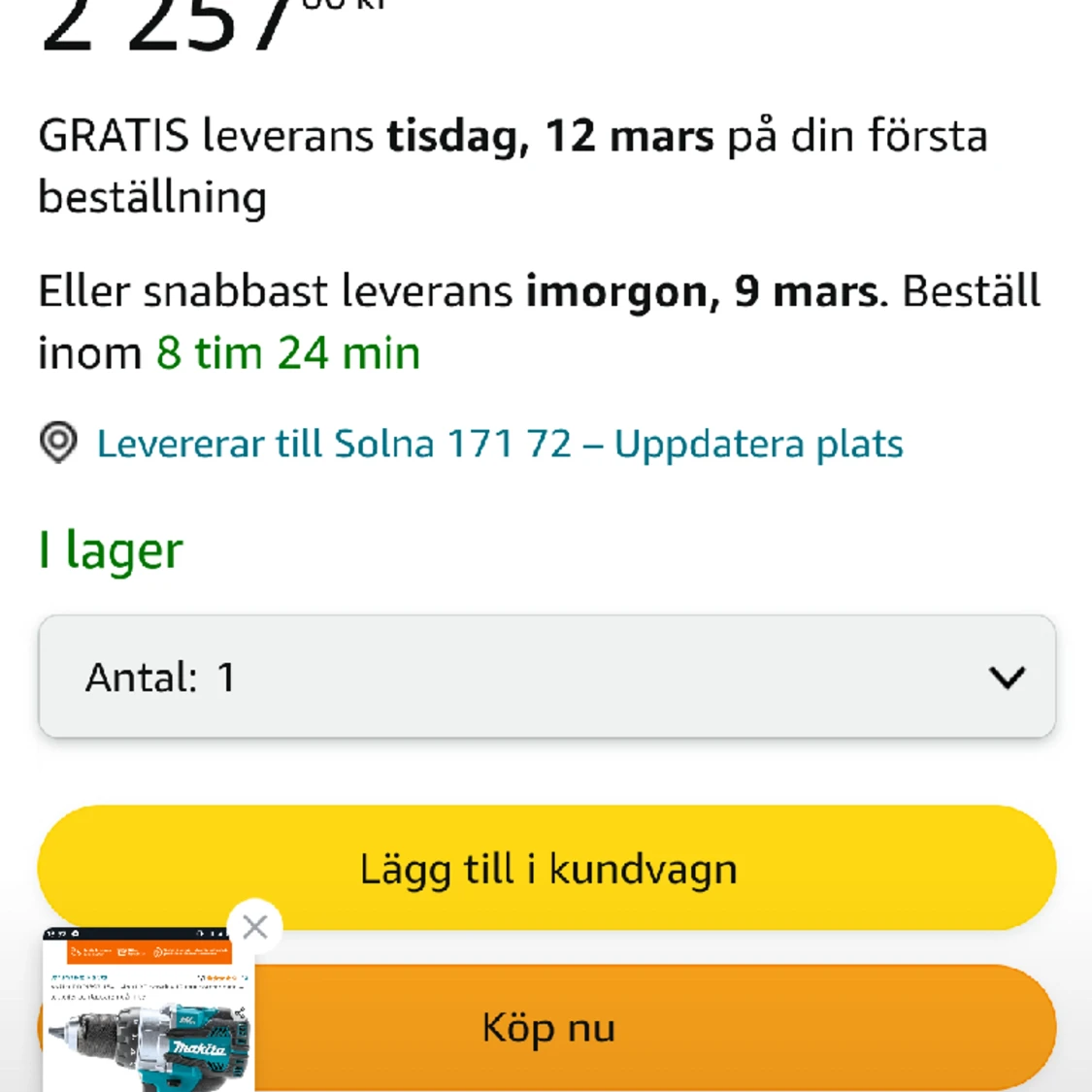Update delivery location Solna 171 72
Viewport: 1092px width, 1092px height.
click(499, 444)
